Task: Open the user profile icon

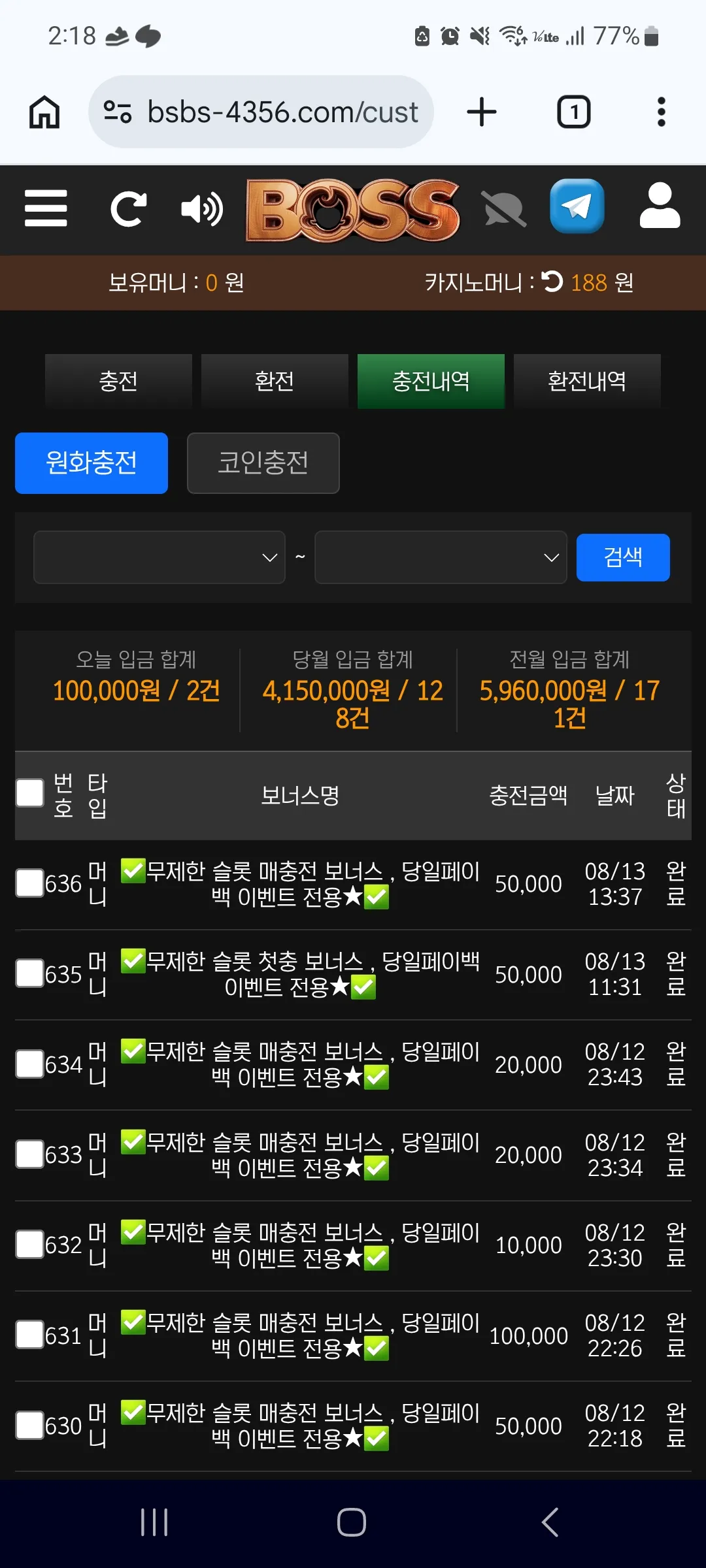Action: 660,206
